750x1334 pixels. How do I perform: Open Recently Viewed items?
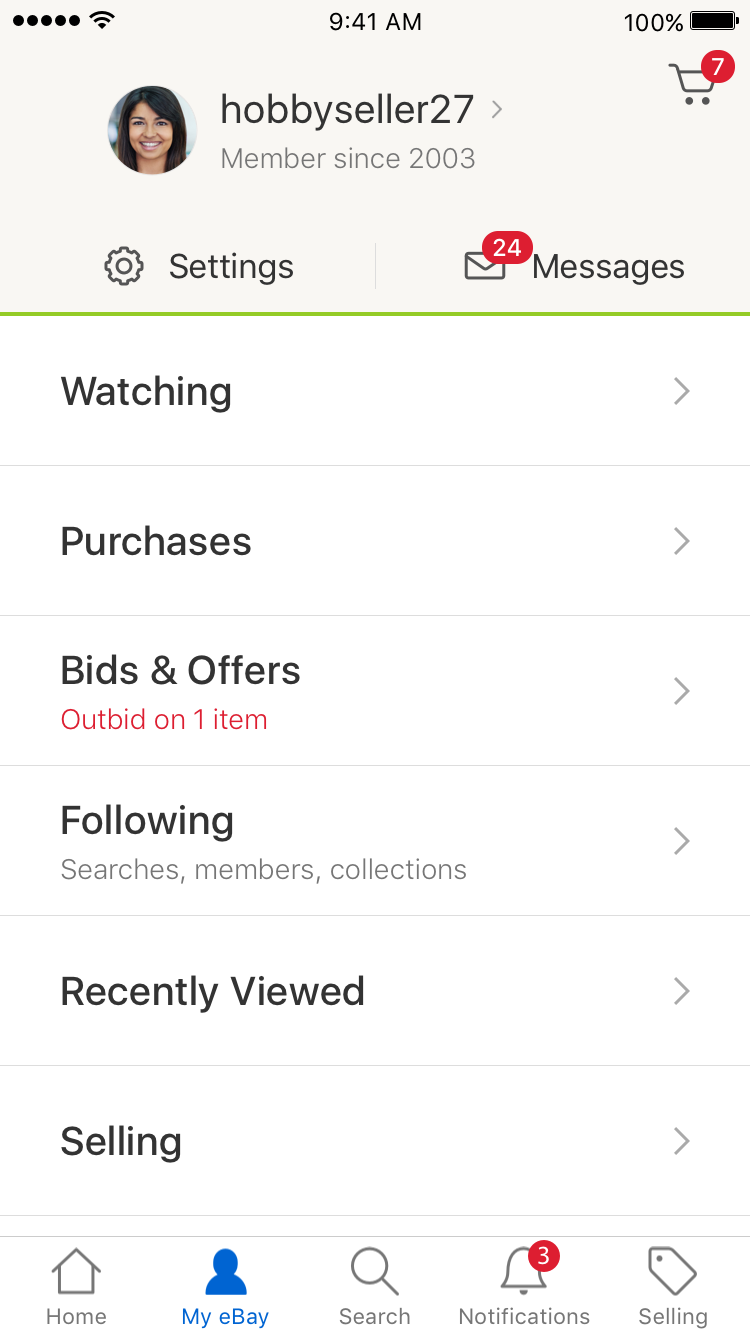click(x=375, y=991)
